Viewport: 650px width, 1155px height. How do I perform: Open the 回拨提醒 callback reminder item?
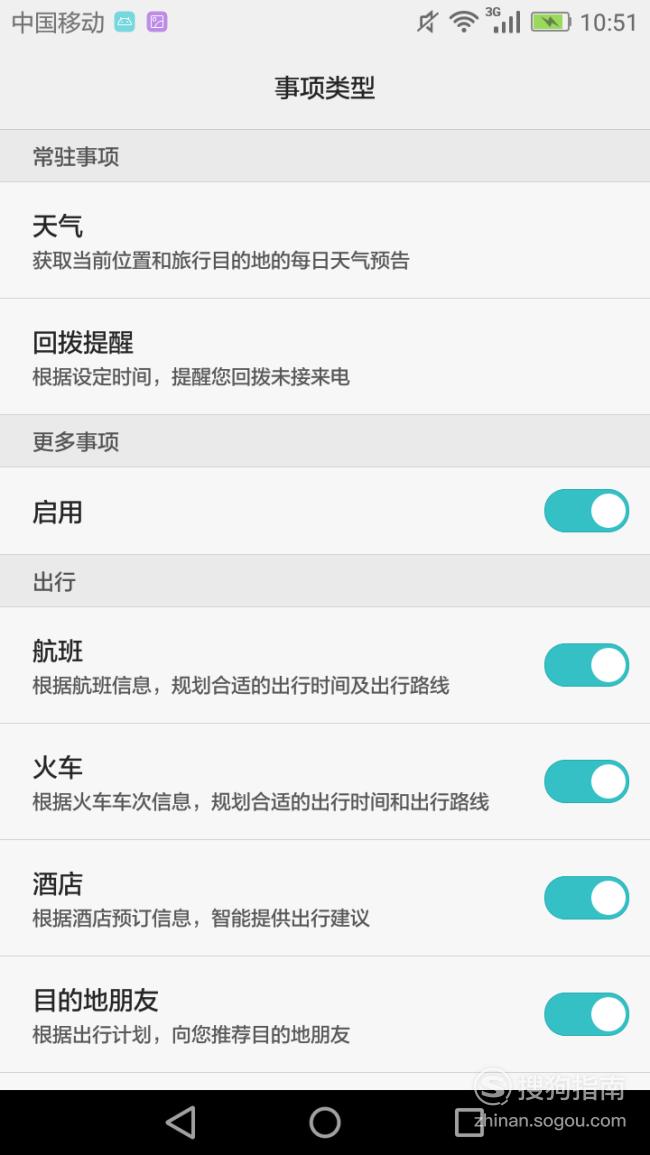[325, 357]
